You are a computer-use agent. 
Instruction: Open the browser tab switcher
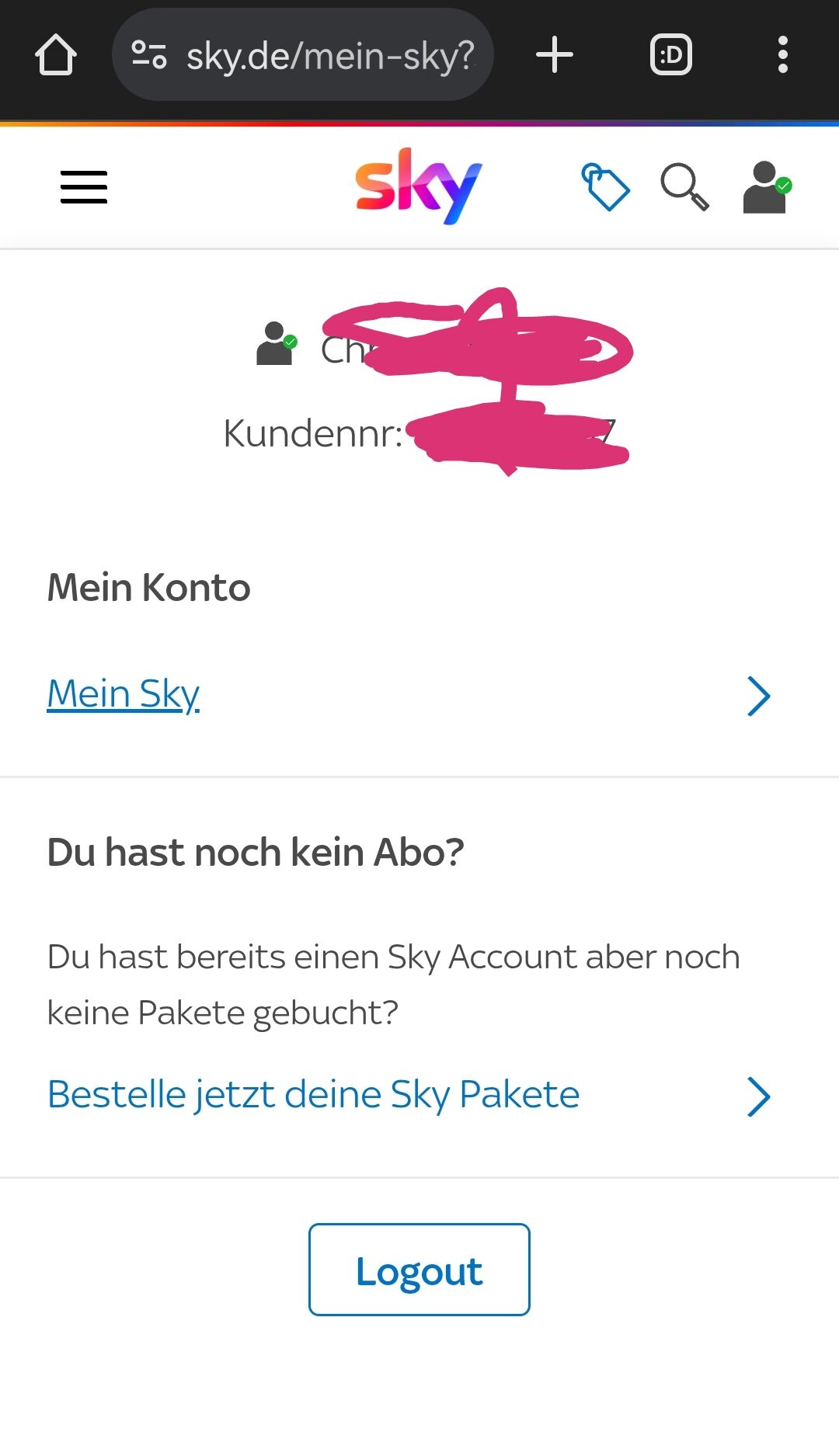[670, 55]
